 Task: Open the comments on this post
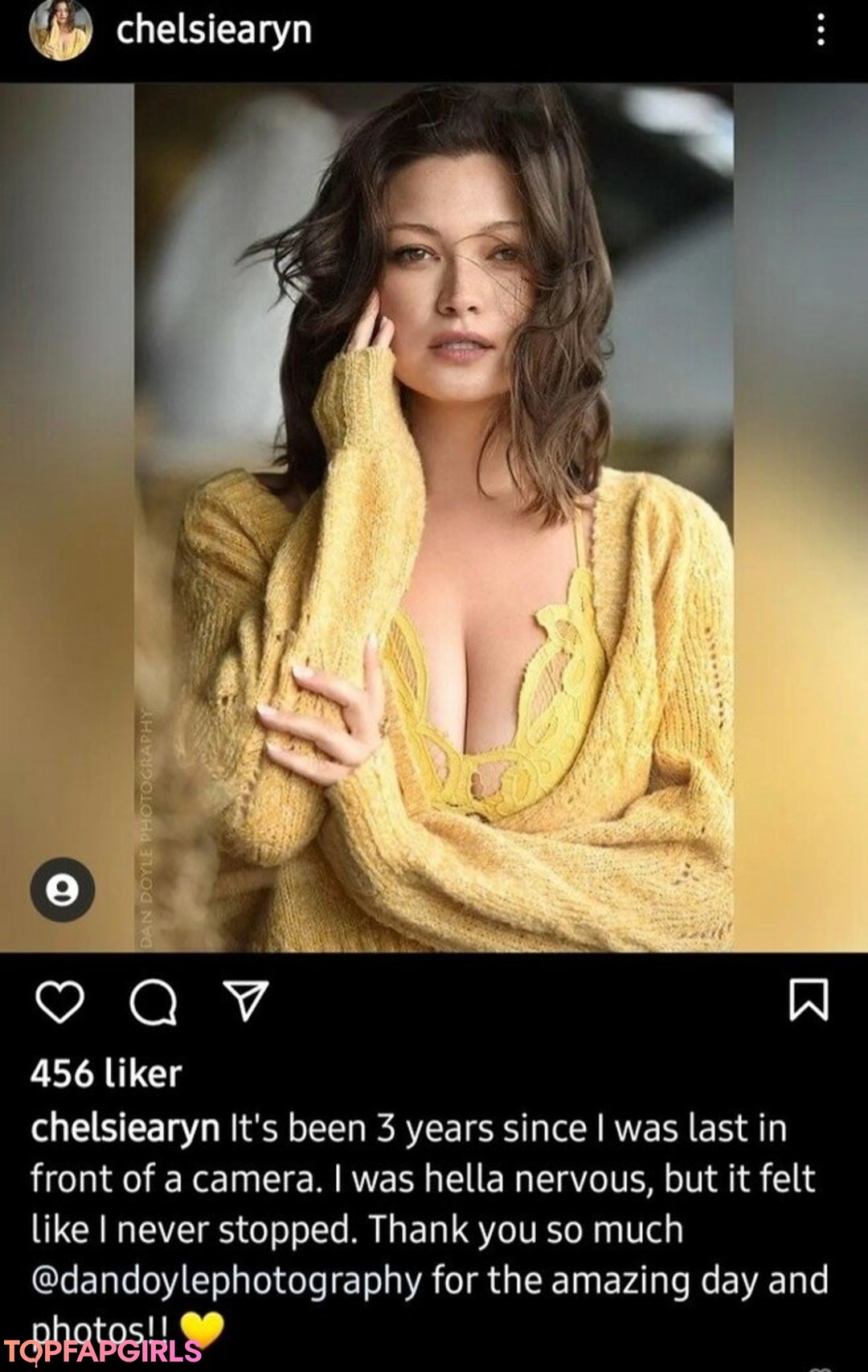pyautogui.click(x=153, y=1001)
